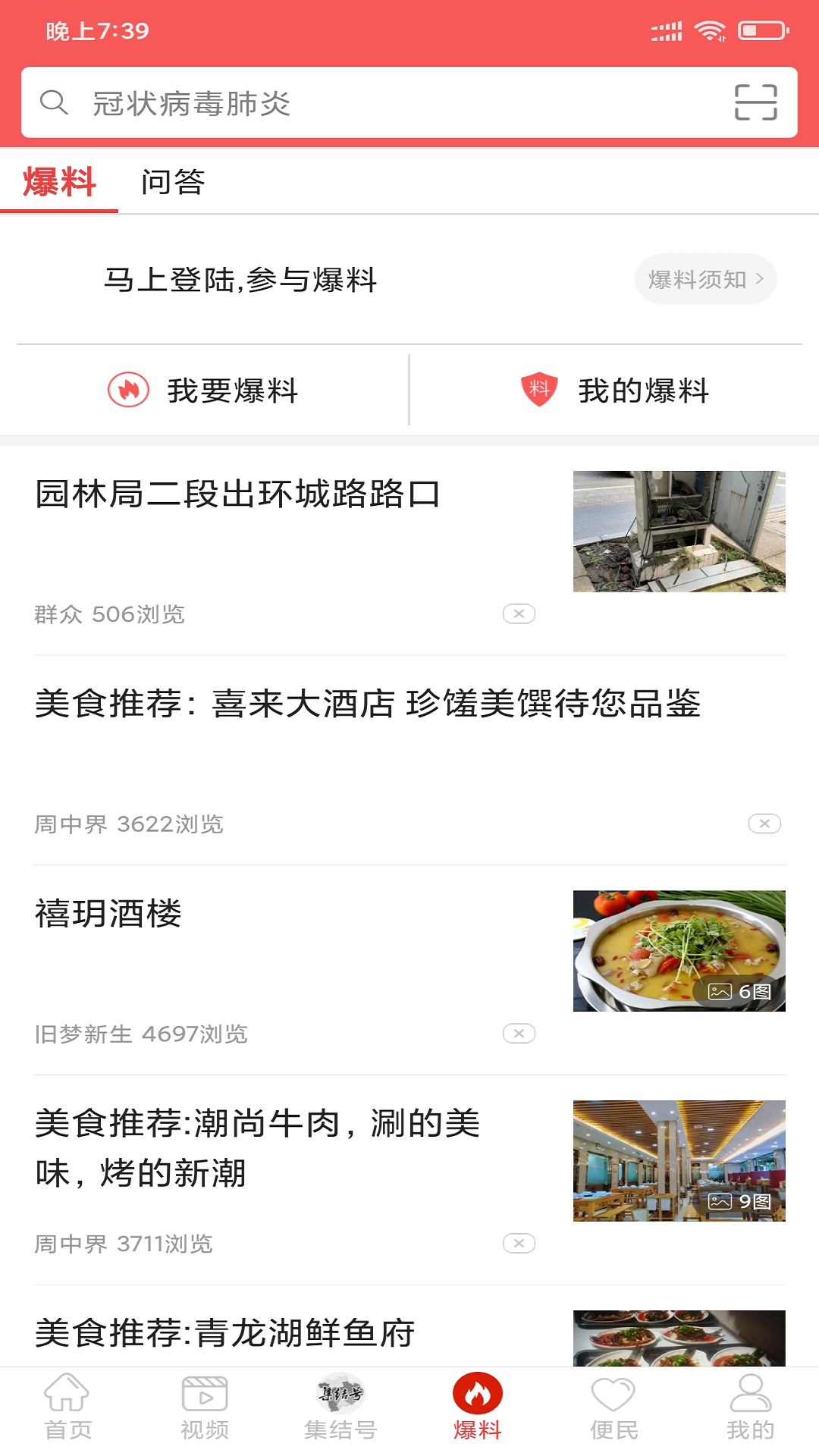Screen dimensions: 819x1456
Task: Tap 马上登陆,参与爆料 to log in
Action: (243, 279)
